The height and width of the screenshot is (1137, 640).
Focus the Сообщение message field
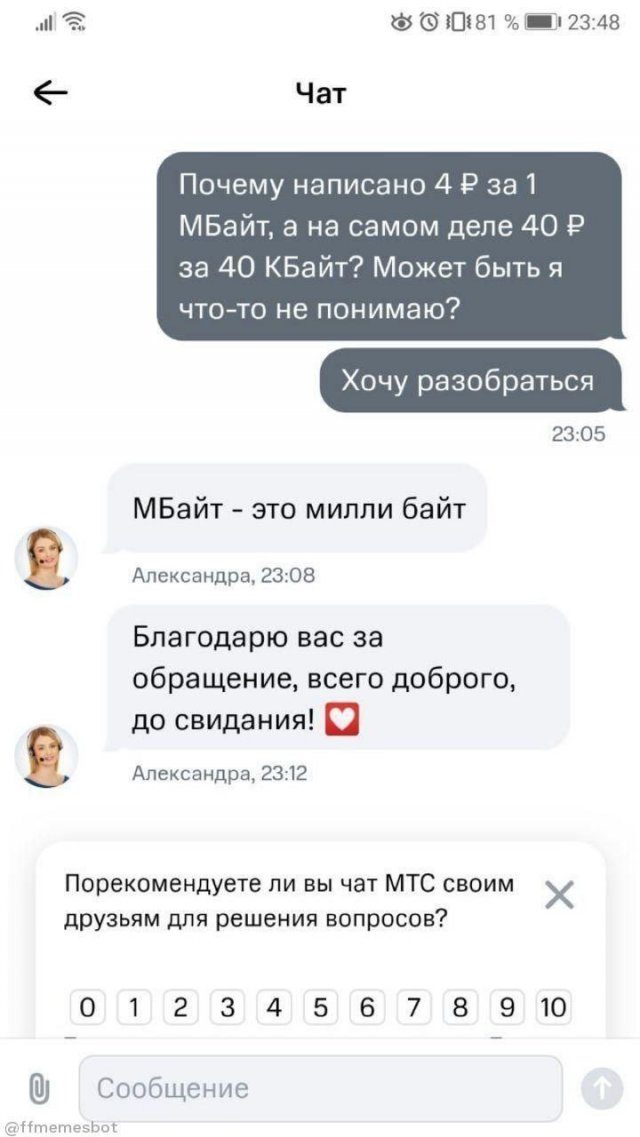(320, 1088)
